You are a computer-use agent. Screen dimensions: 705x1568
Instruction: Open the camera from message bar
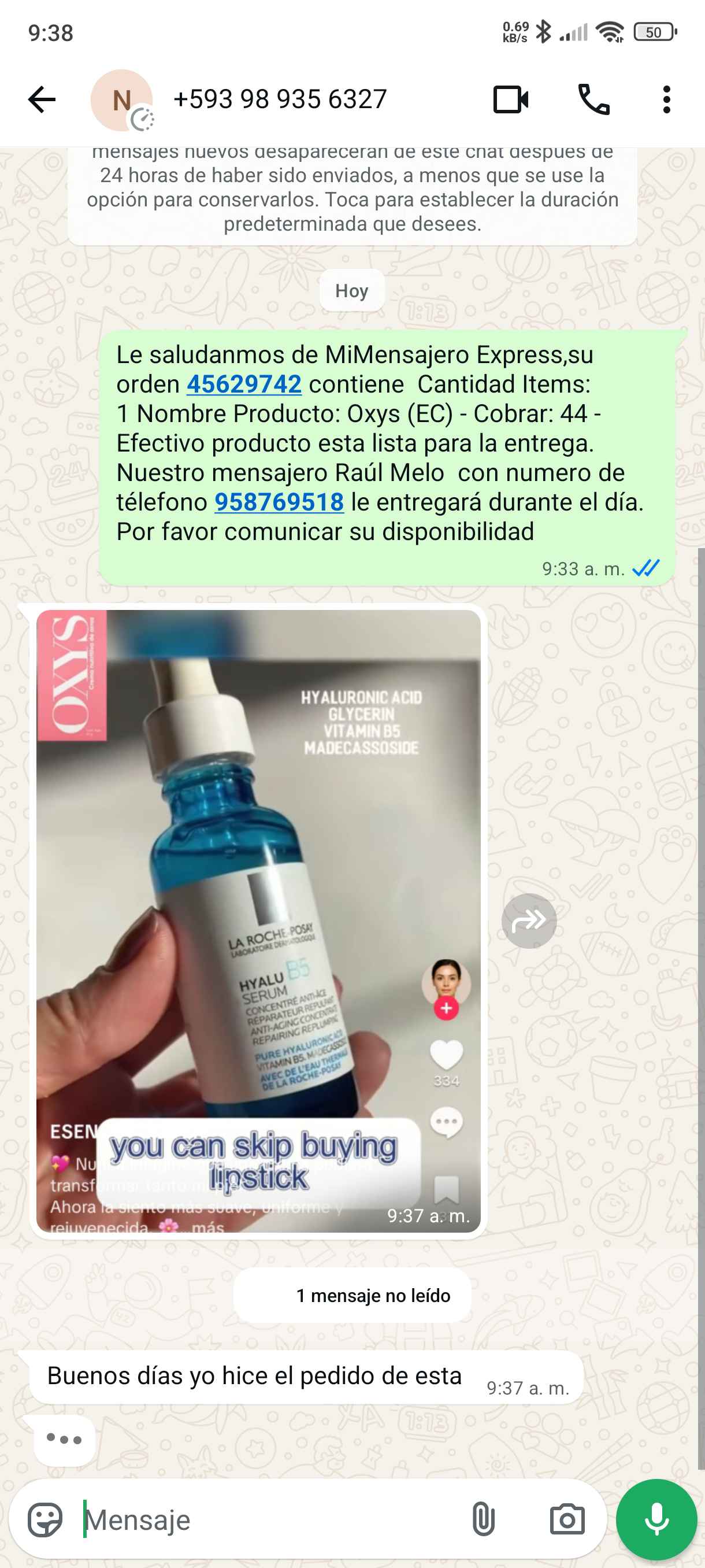point(566,1520)
